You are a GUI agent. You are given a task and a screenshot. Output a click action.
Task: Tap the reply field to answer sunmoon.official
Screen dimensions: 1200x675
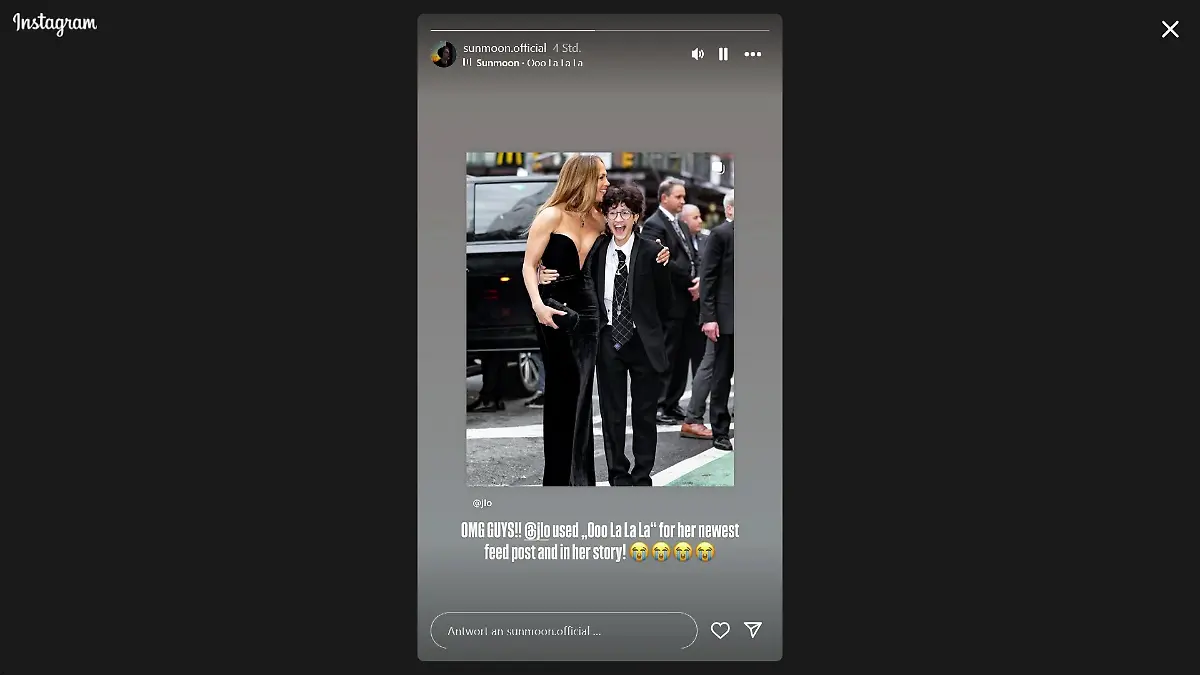click(563, 631)
